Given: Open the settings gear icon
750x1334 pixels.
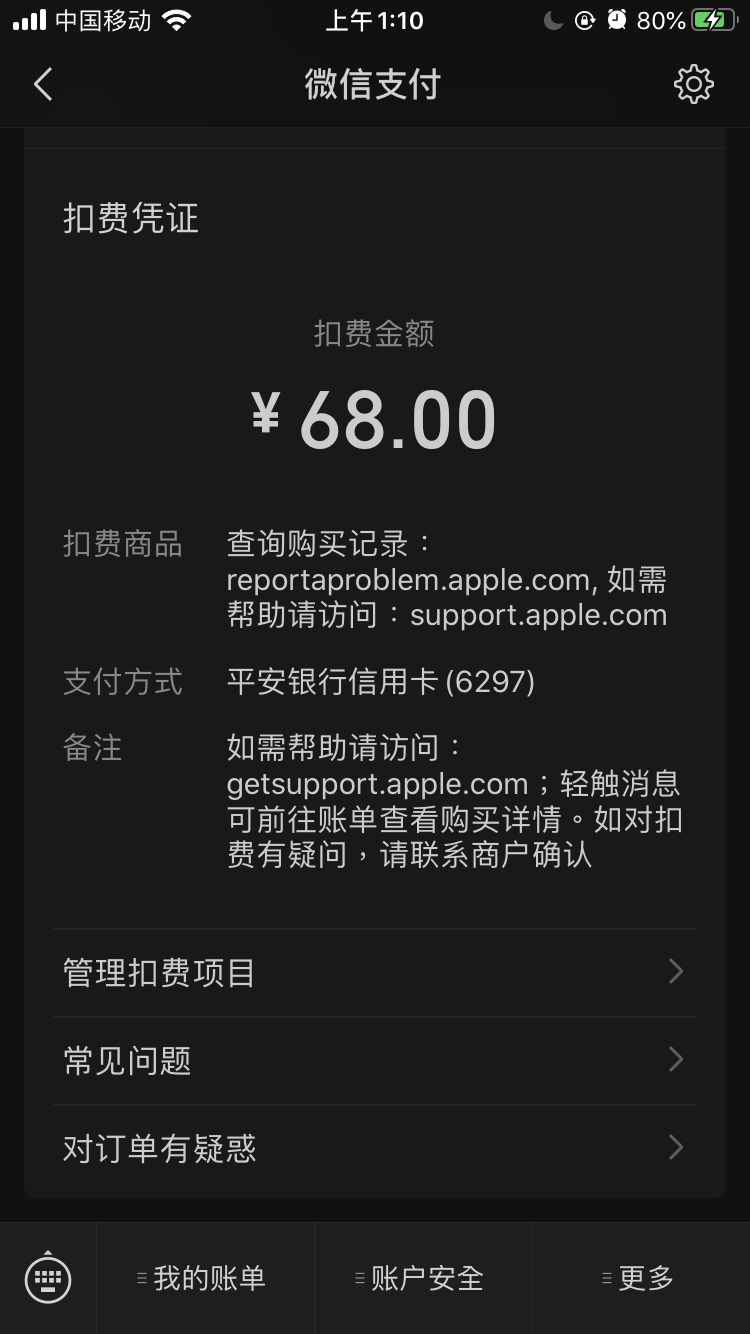Looking at the screenshot, I should [x=694, y=85].
